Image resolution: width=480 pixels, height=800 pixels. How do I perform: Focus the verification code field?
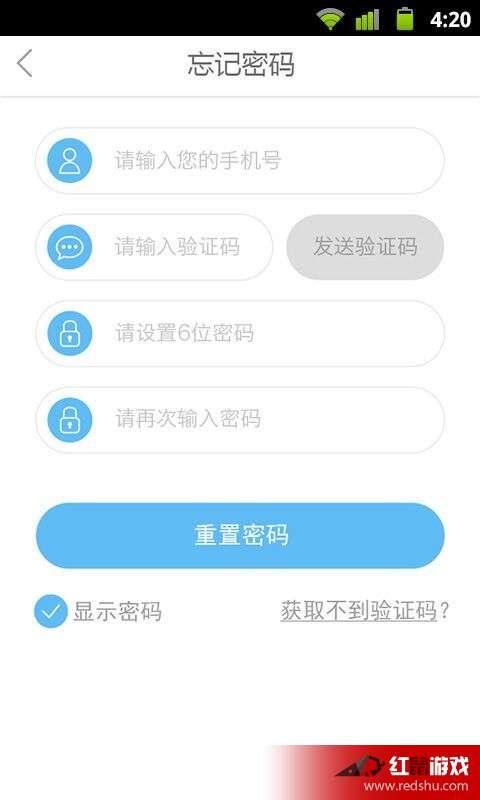(154, 247)
